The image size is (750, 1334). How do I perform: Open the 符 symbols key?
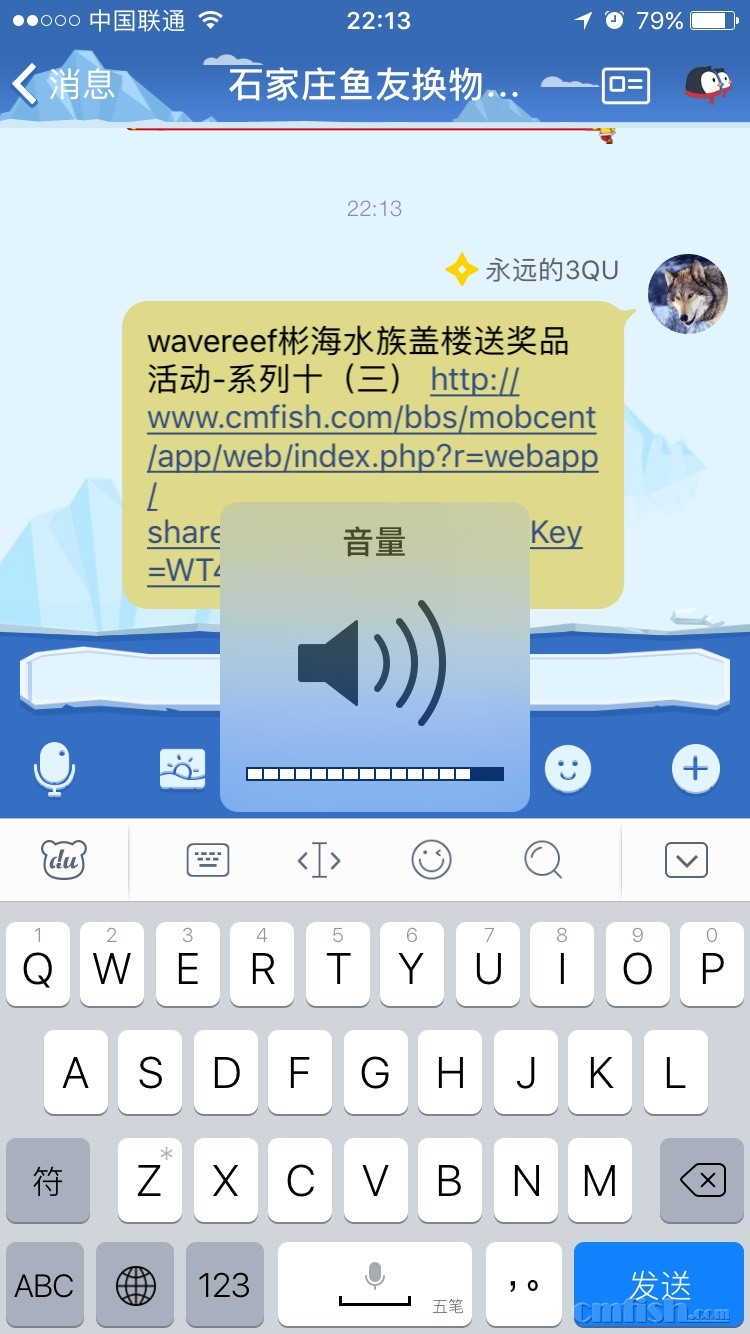tap(48, 1181)
